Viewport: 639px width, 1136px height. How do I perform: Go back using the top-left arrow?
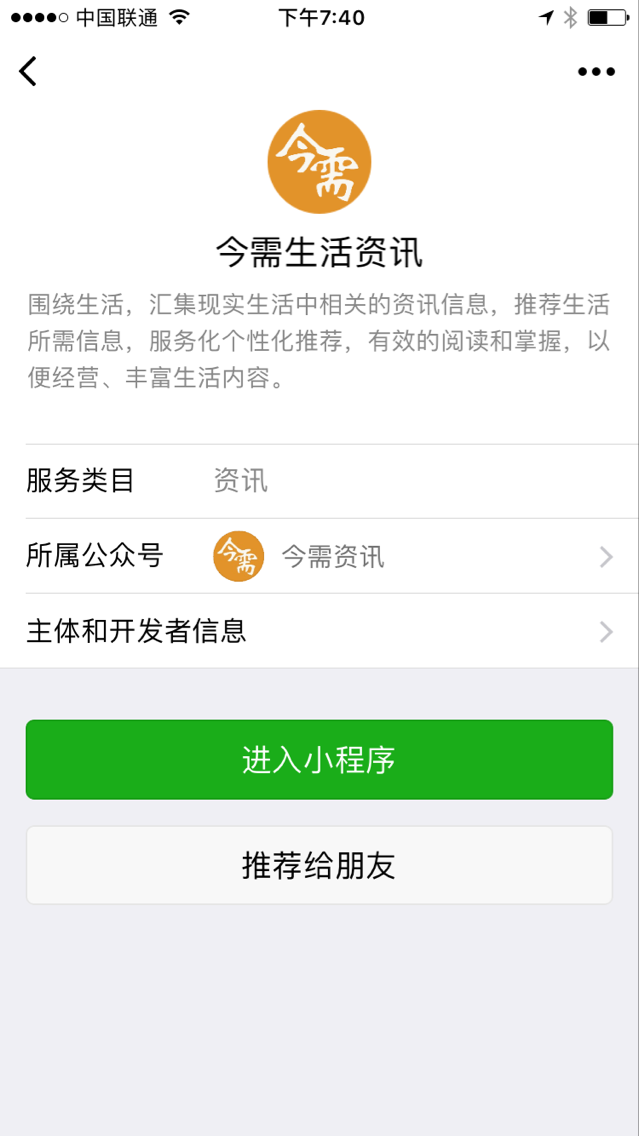pos(28,71)
